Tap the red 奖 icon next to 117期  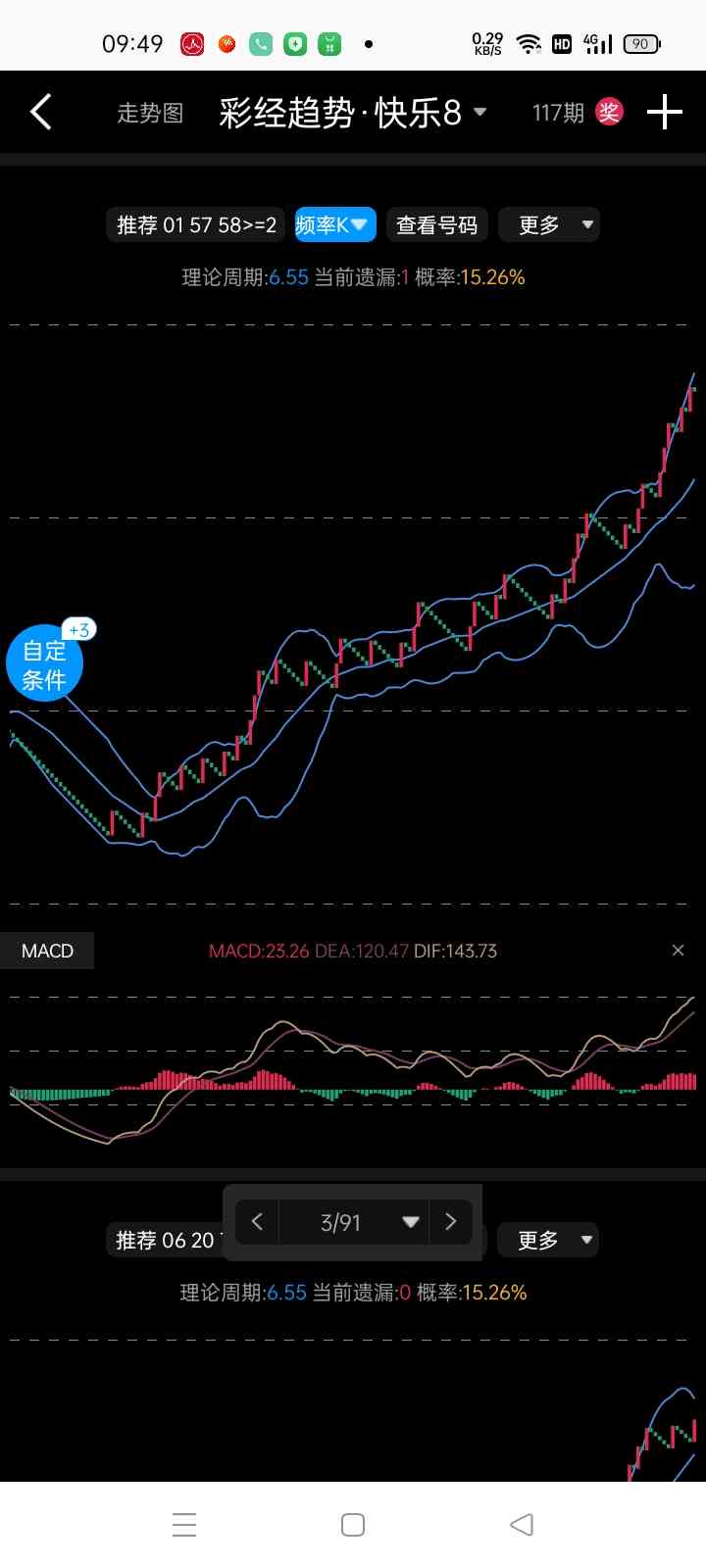point(610,113)
